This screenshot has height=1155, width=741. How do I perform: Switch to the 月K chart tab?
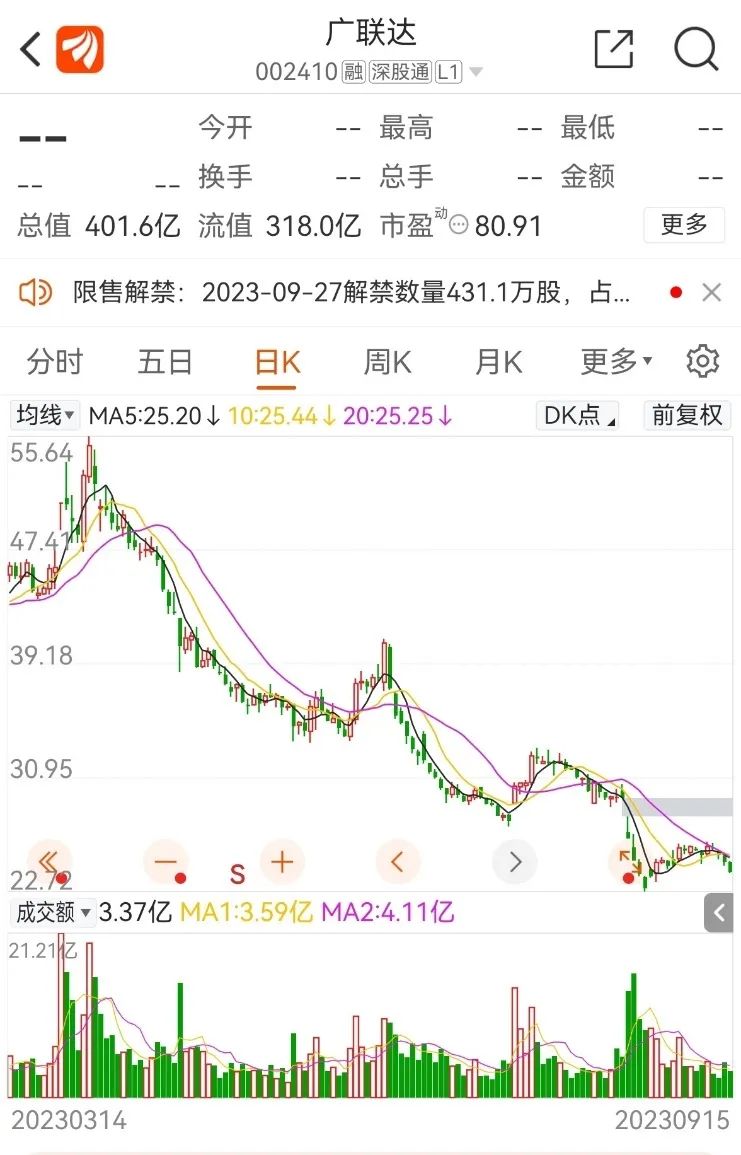pos(499,361)
